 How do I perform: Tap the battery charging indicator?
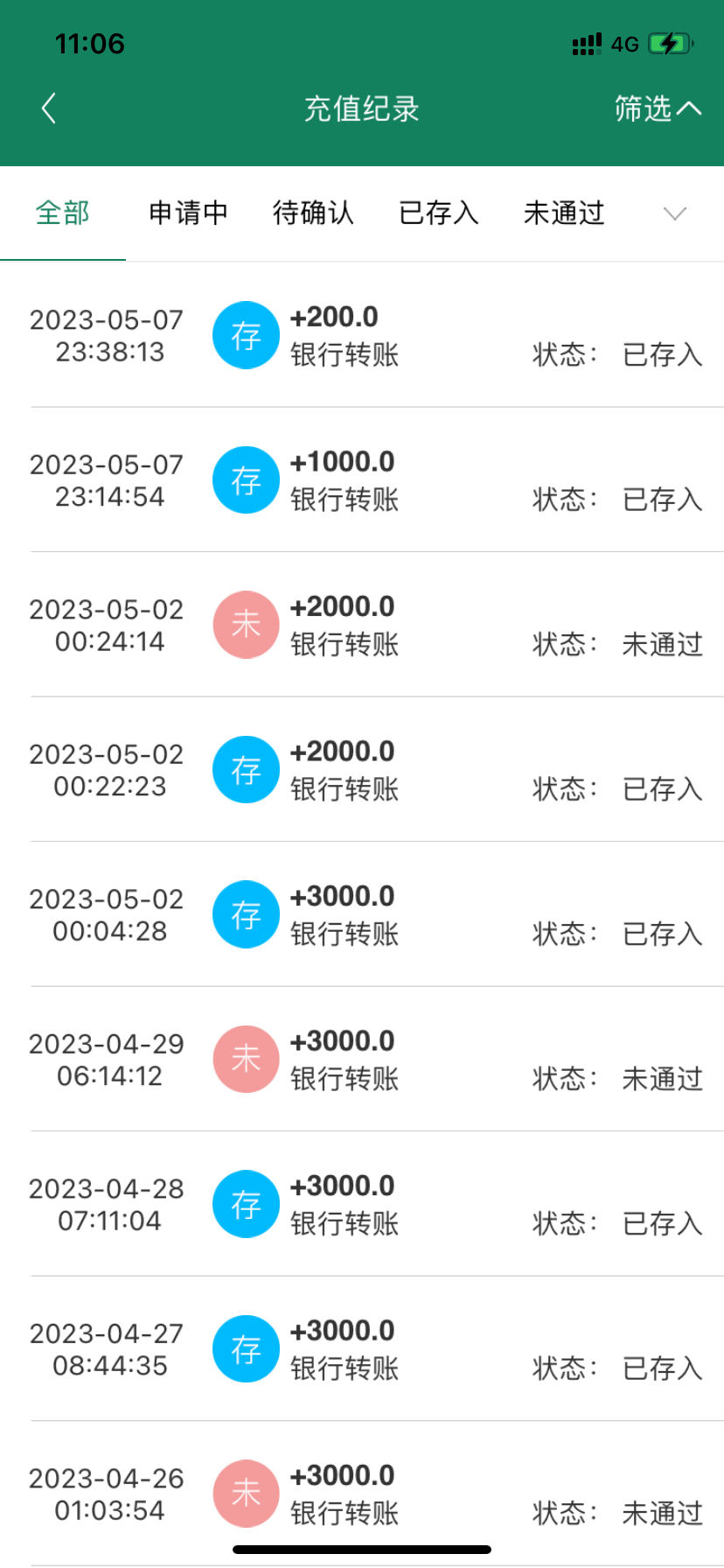coord(670,41)
